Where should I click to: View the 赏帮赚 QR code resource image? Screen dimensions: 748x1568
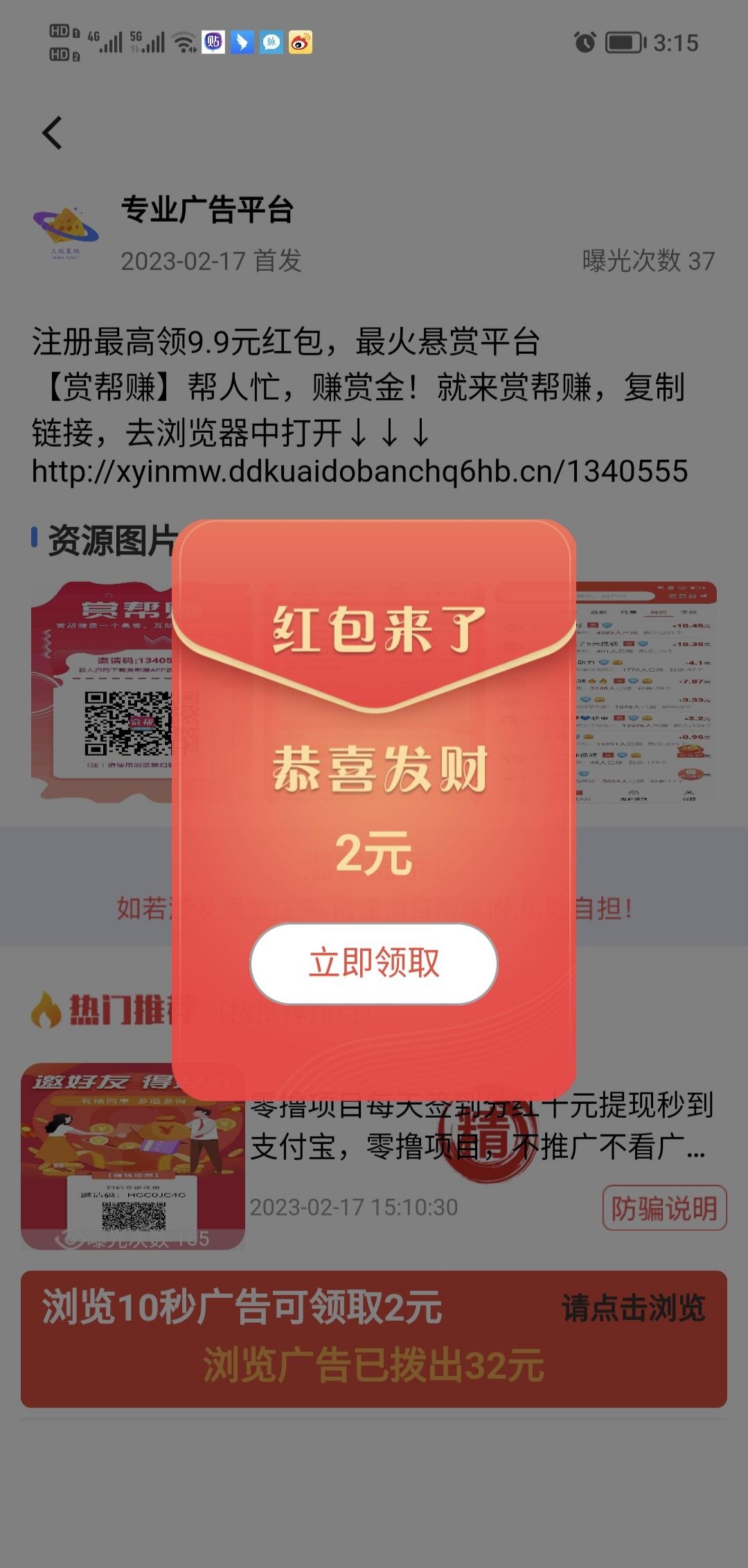point(103,693)
